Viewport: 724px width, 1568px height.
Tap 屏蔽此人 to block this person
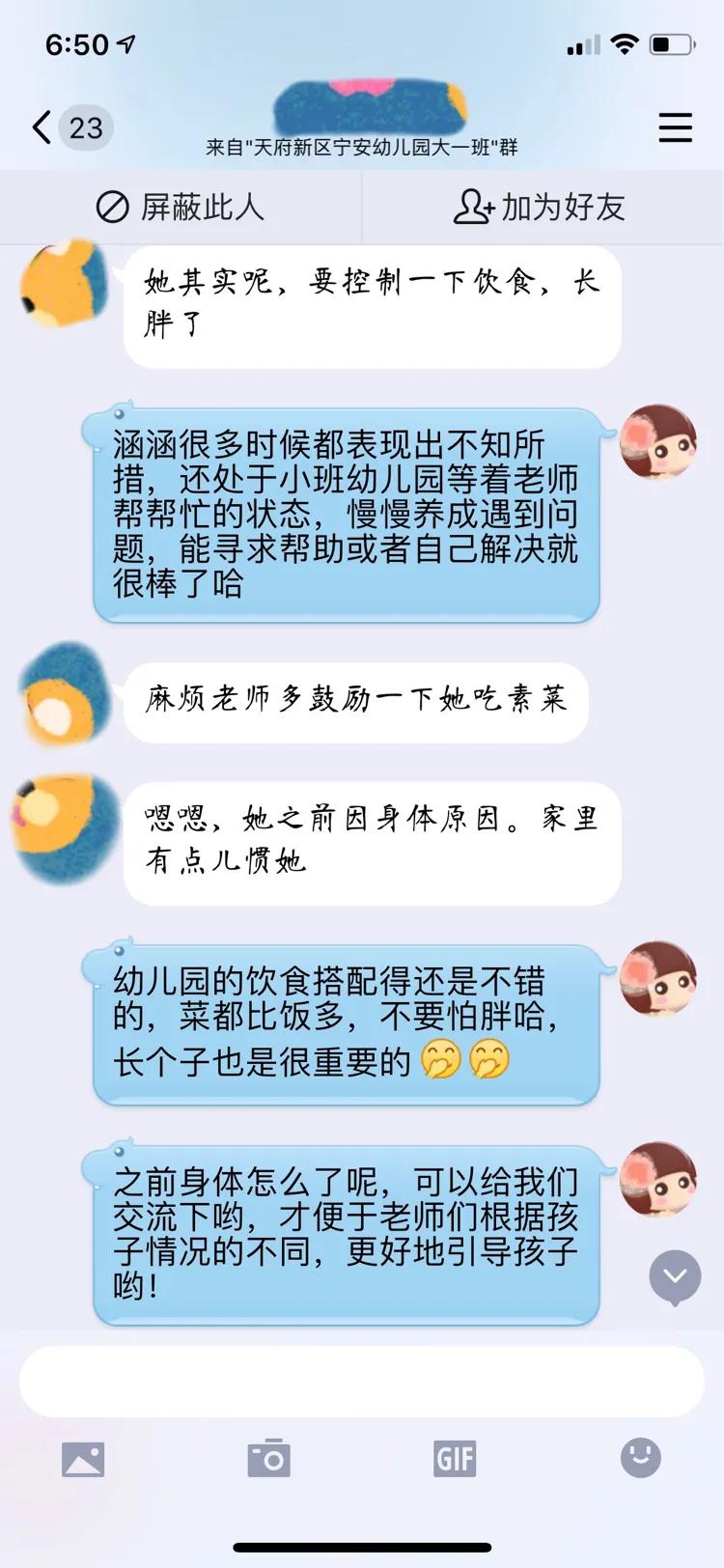(x=181, y=207)
